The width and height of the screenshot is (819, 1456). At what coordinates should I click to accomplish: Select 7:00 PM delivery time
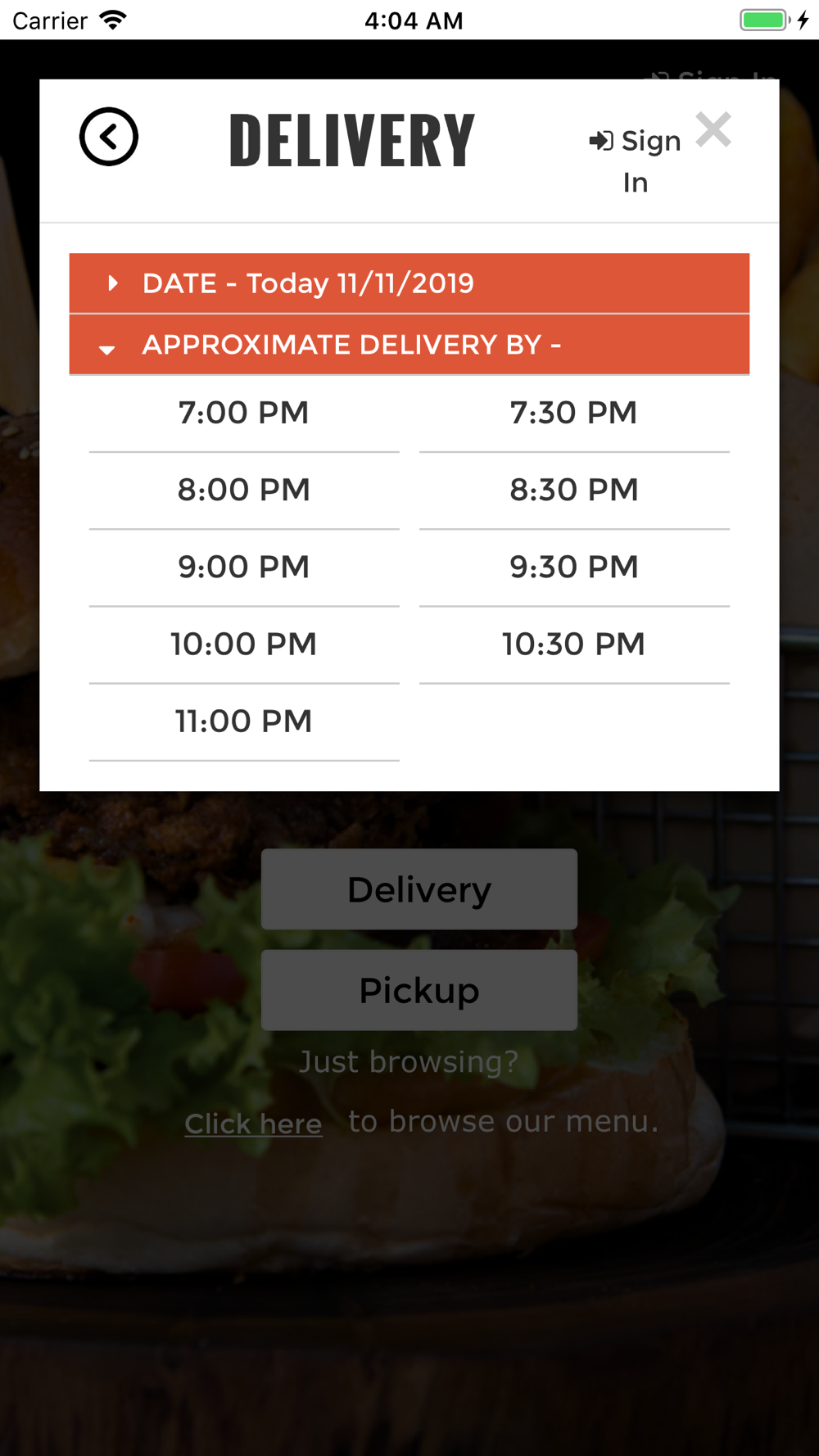pos(244,413)
